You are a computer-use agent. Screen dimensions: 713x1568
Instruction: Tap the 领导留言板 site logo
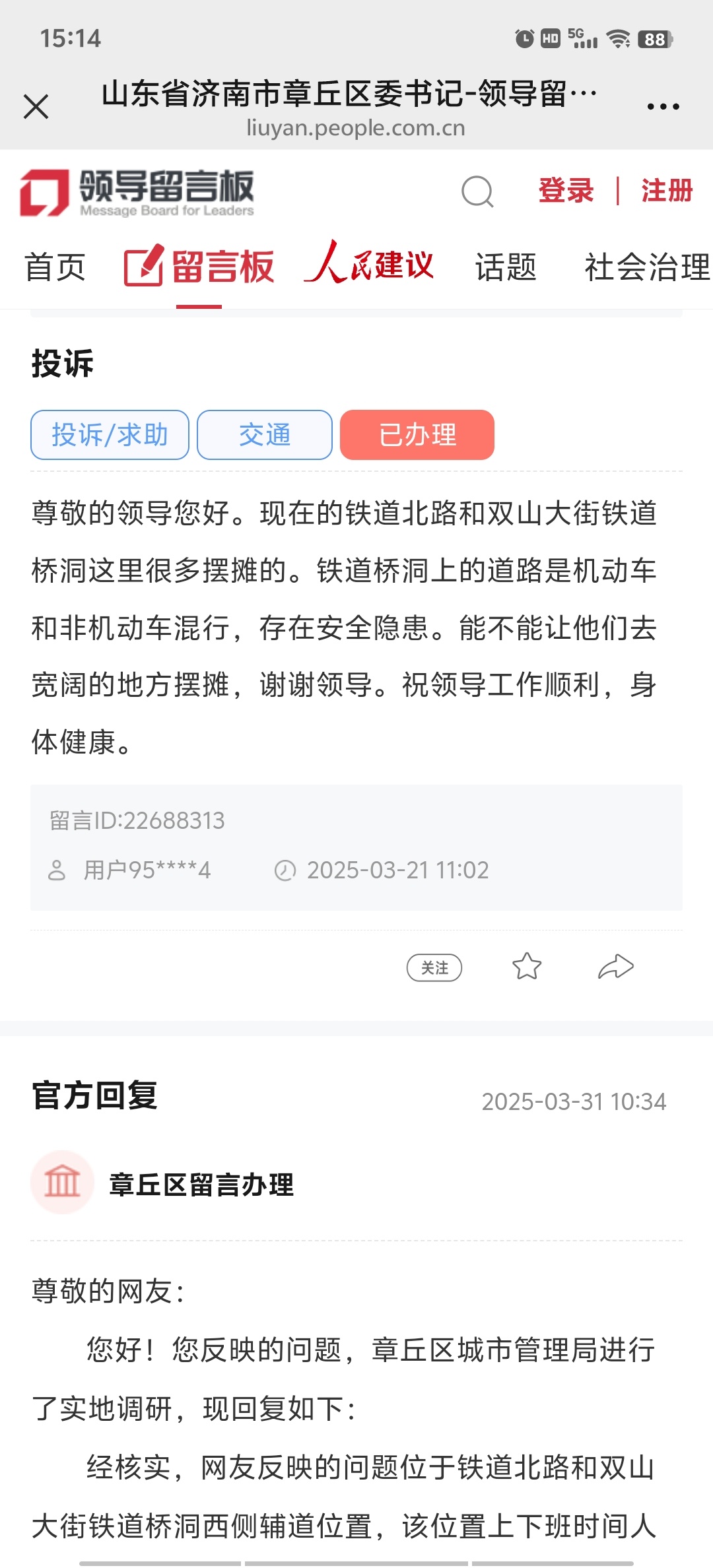(x=137, y=192)
